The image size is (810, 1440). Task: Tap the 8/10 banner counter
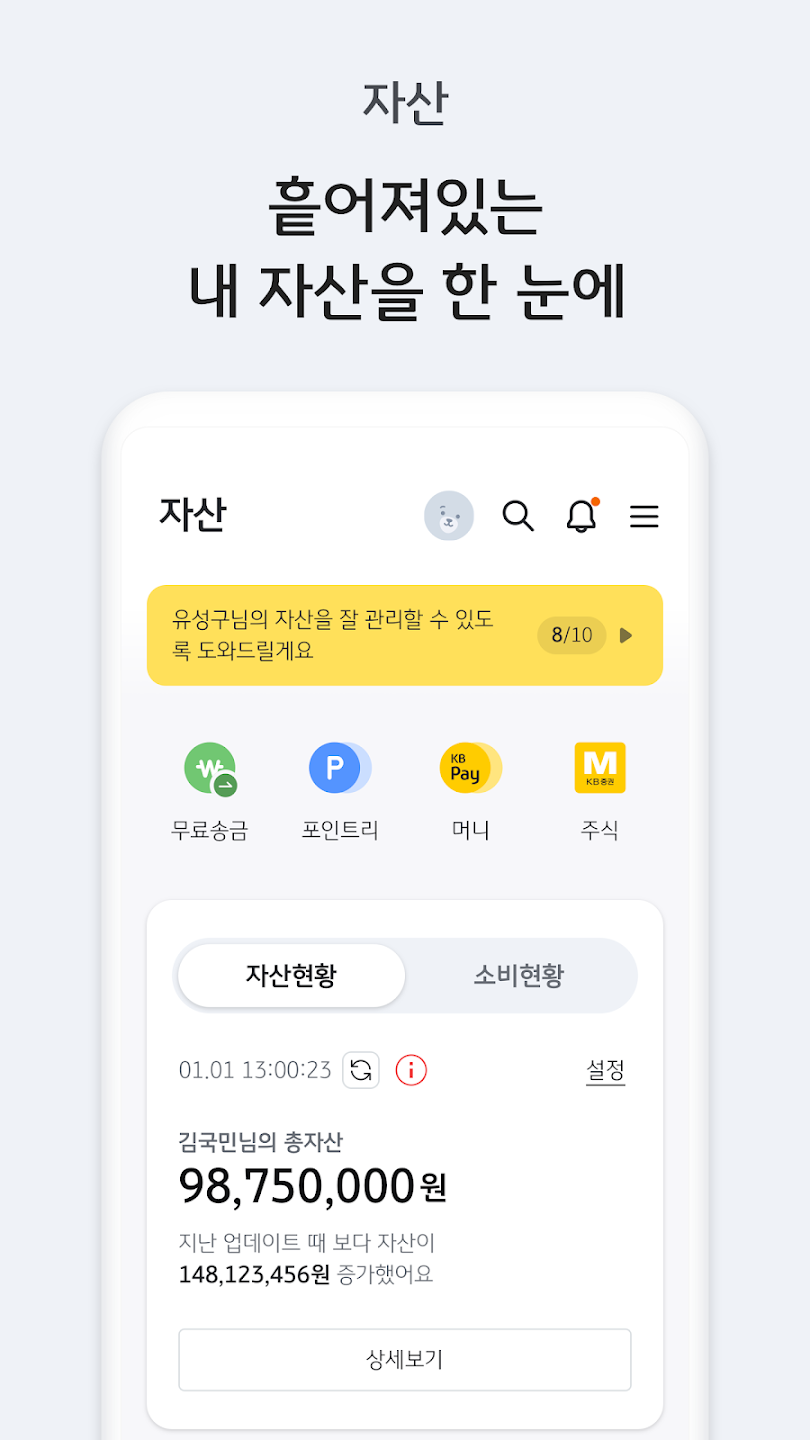(571, 635)
